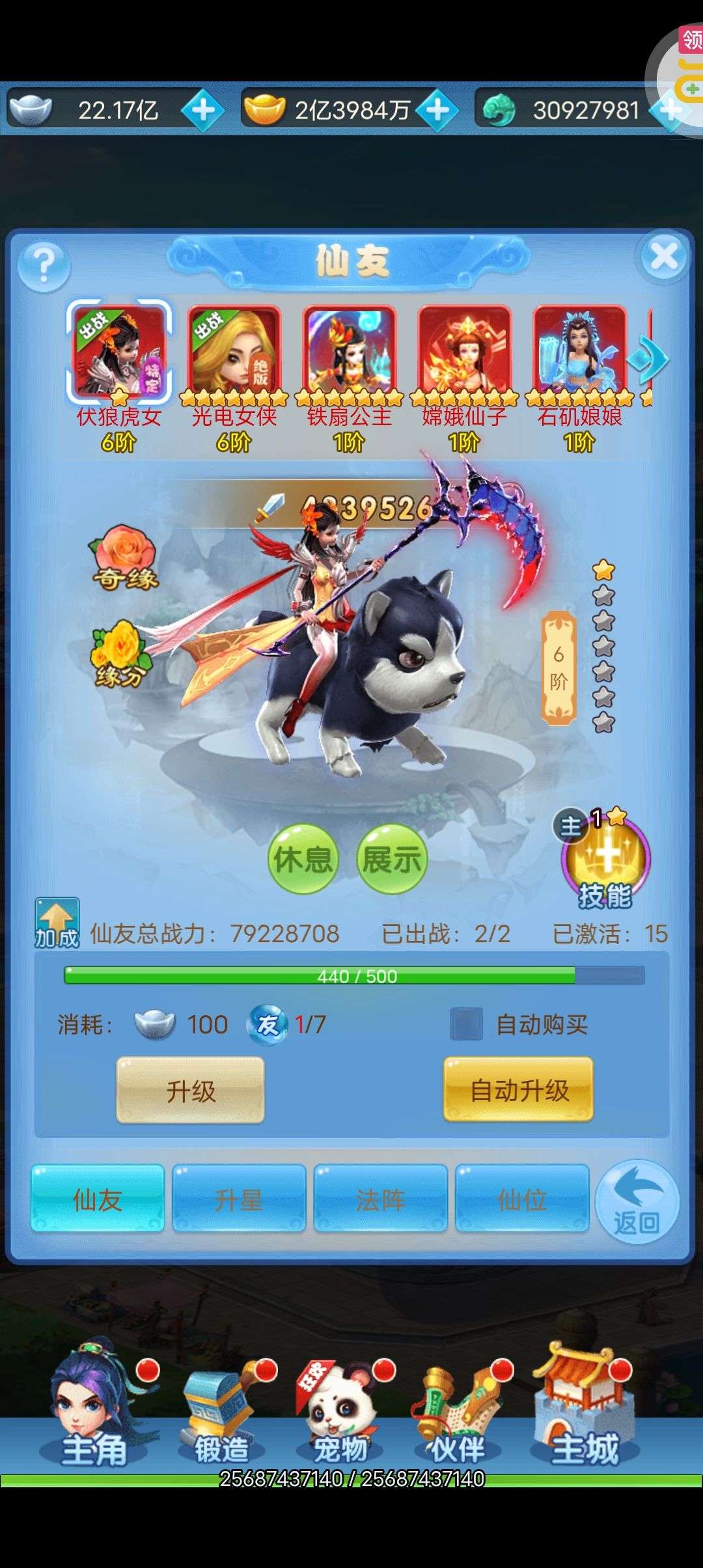703x1568 pixels.
Task: Select 嫦娥仙子 companion
Action: [x=465, y=352]
